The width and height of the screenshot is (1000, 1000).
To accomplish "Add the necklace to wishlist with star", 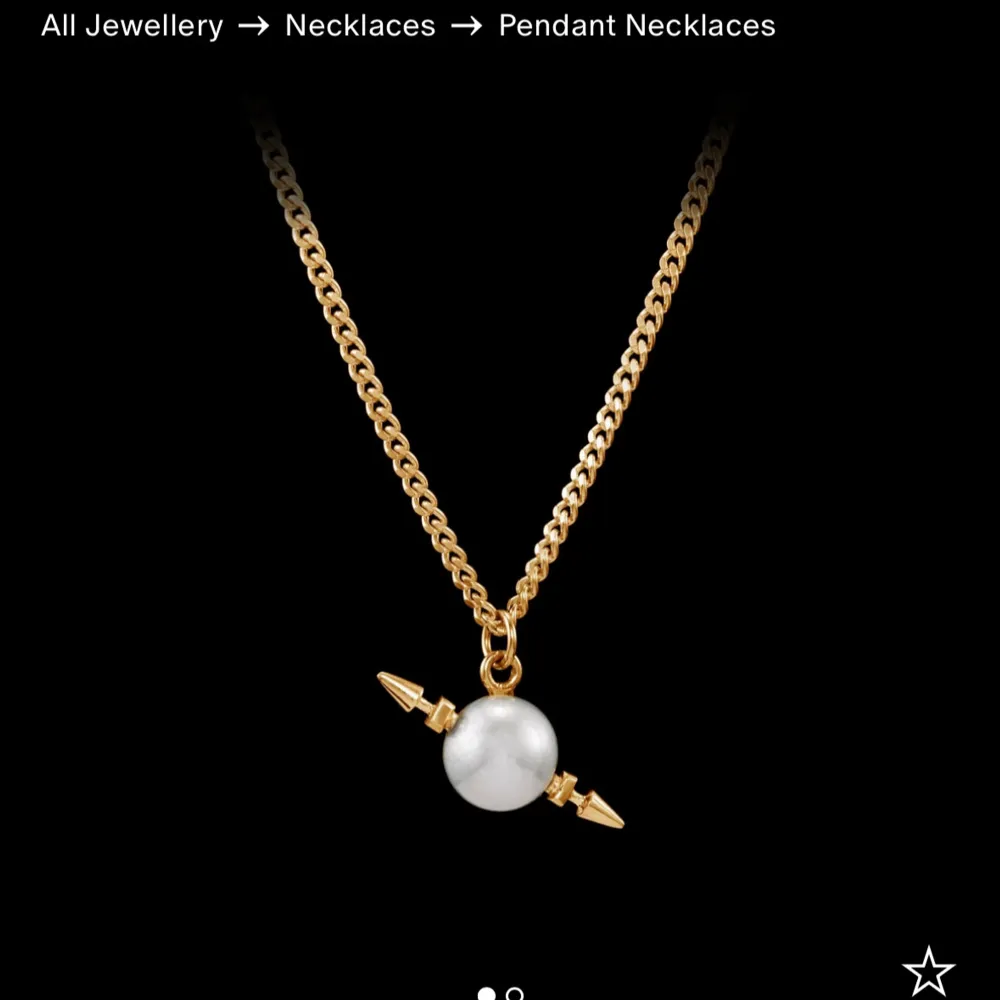I will click(928, 971).
